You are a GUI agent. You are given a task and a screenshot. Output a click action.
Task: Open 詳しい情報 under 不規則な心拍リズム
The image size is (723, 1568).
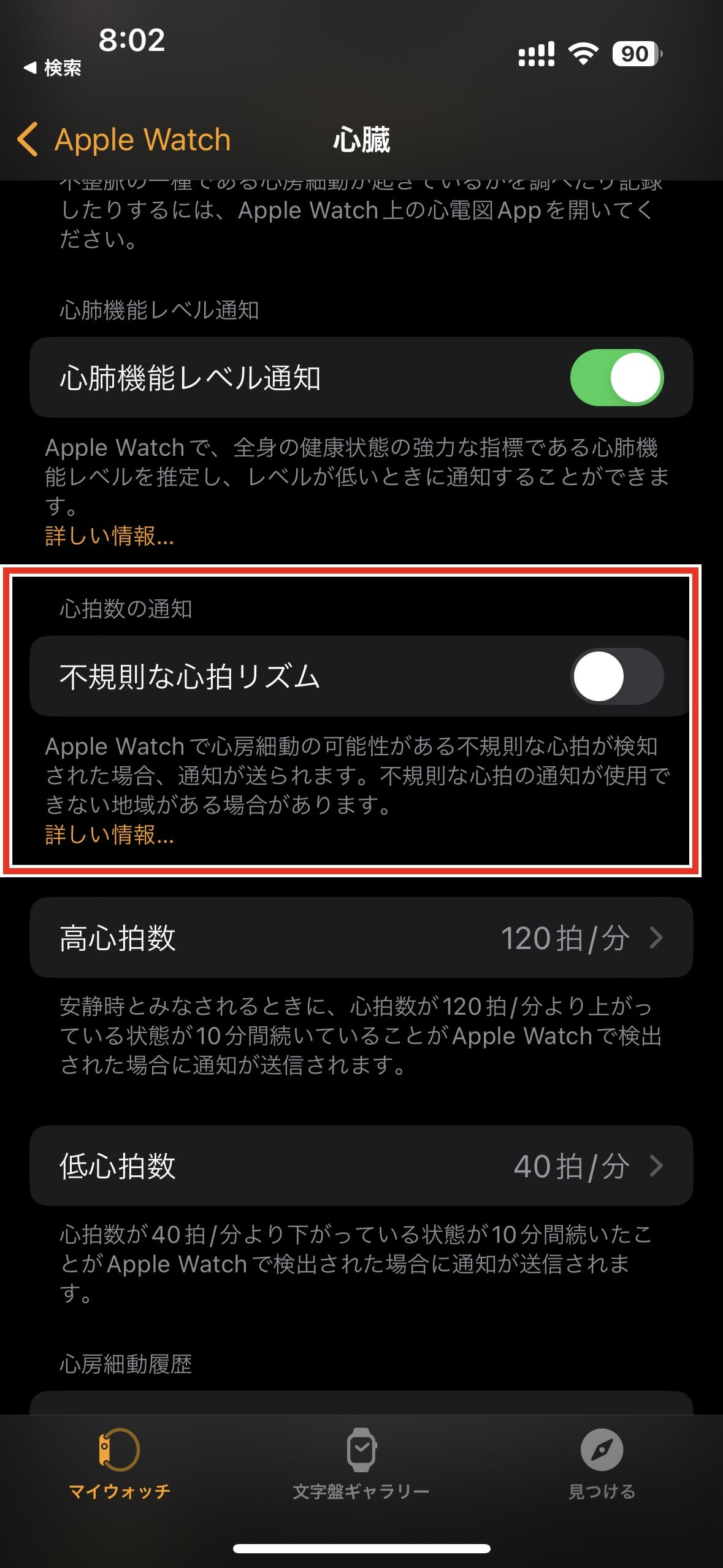pyautogui.click(x=109, y=835)
